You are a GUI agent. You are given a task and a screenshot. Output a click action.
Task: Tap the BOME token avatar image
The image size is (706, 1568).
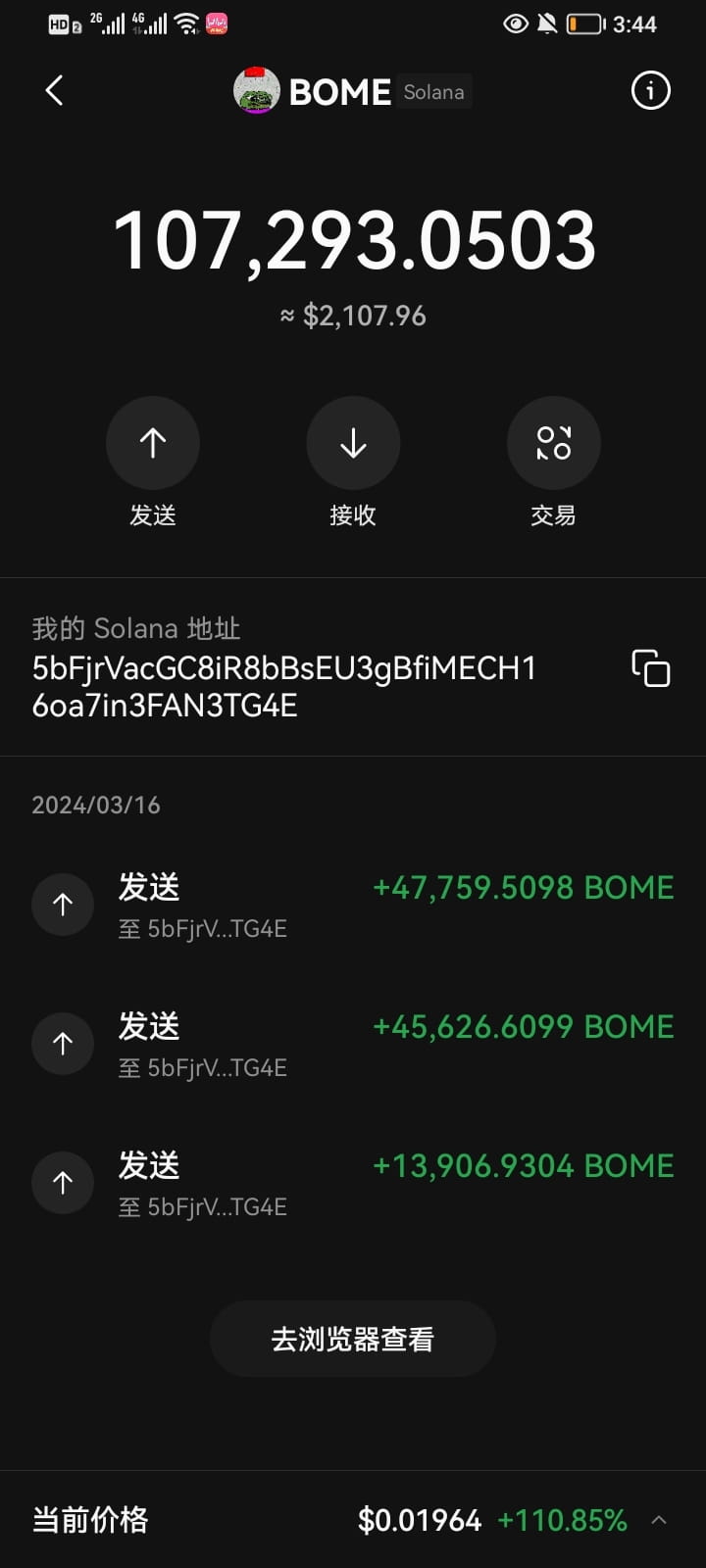click(256, 91)
